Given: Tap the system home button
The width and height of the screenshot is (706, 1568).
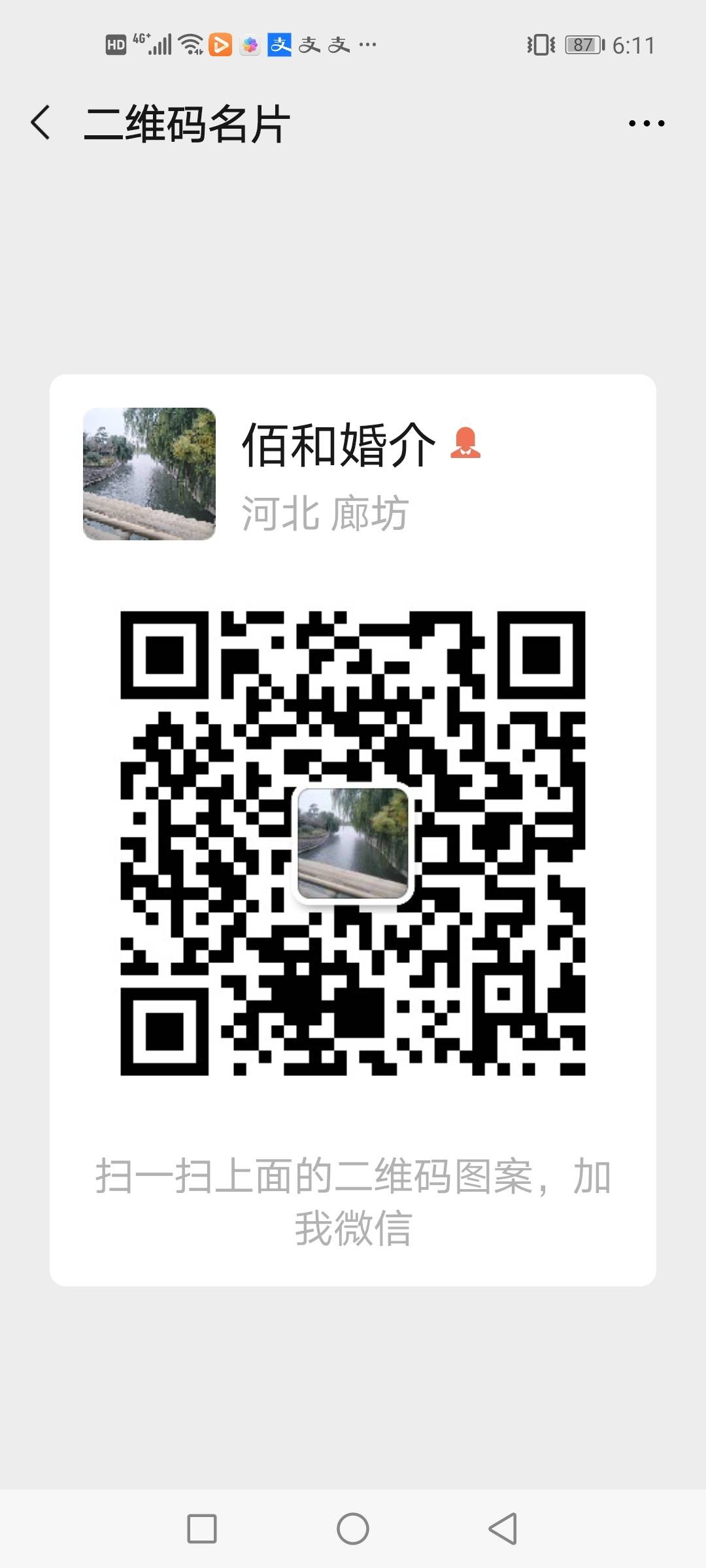Looking at the screenshot, I should click(353, 1529).
